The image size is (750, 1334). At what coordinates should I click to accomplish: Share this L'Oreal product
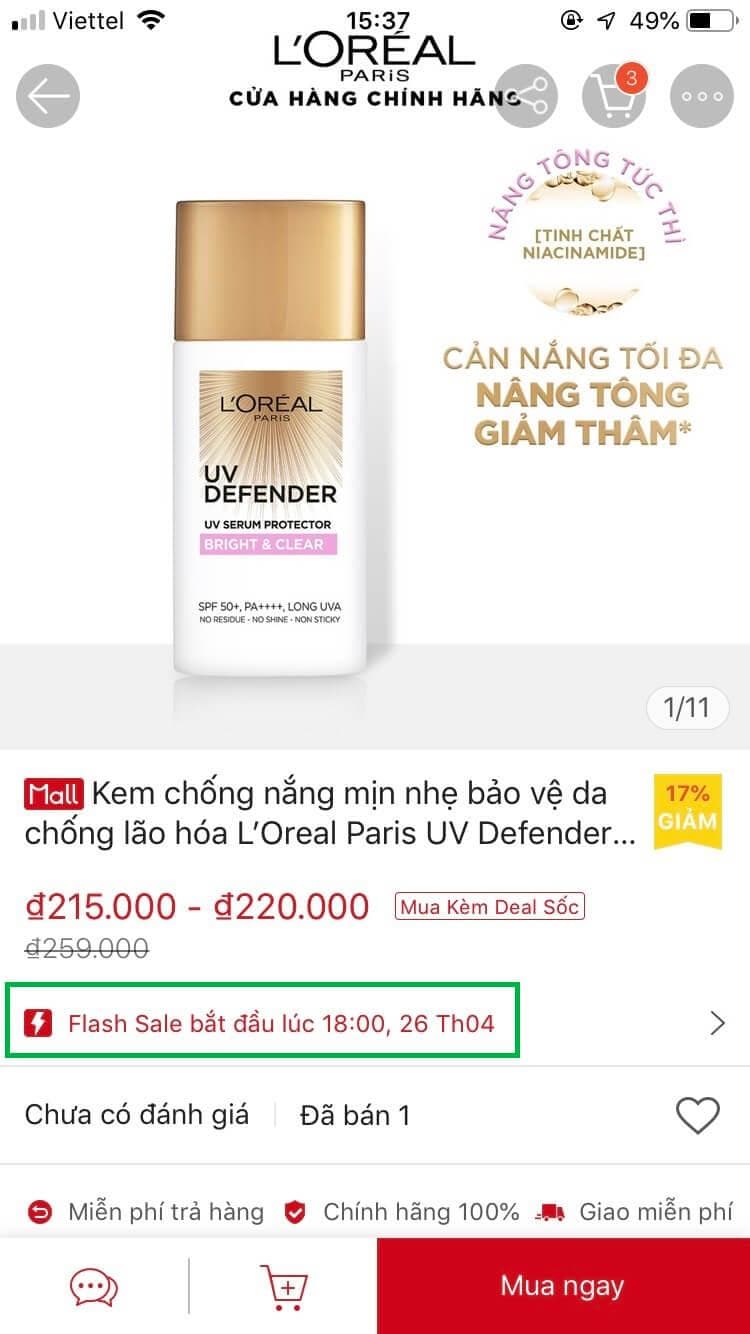point(527,96)
